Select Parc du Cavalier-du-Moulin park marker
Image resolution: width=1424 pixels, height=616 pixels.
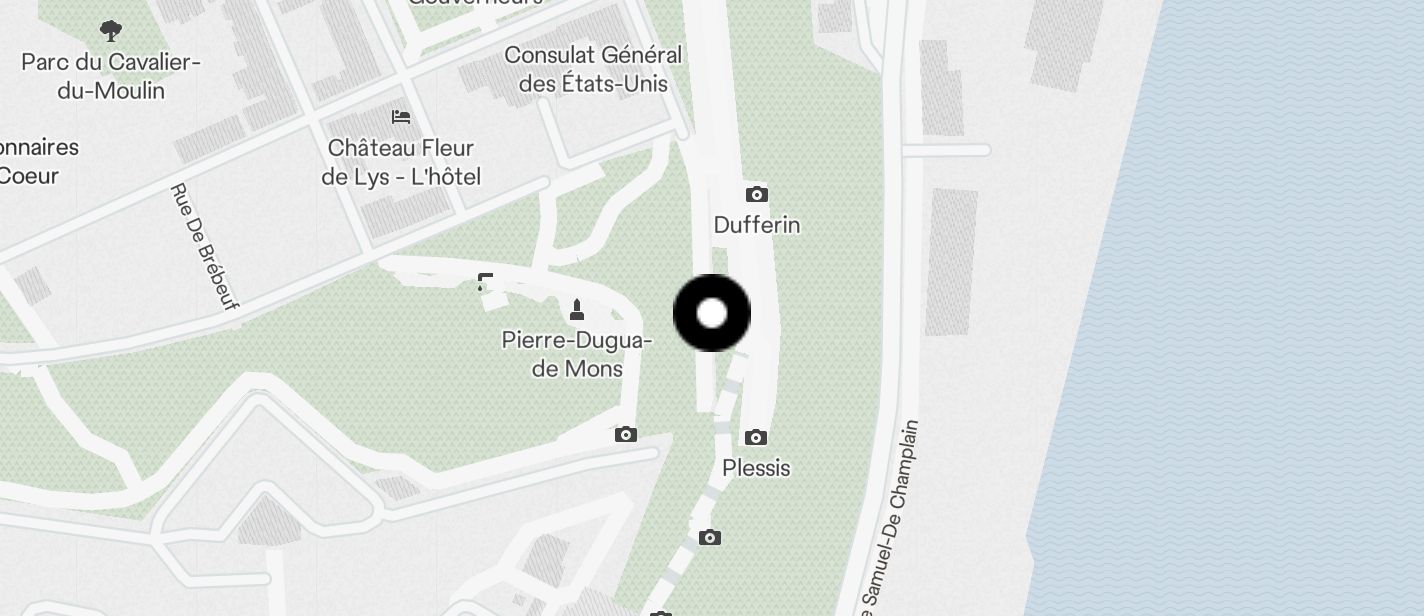(111, 31)
